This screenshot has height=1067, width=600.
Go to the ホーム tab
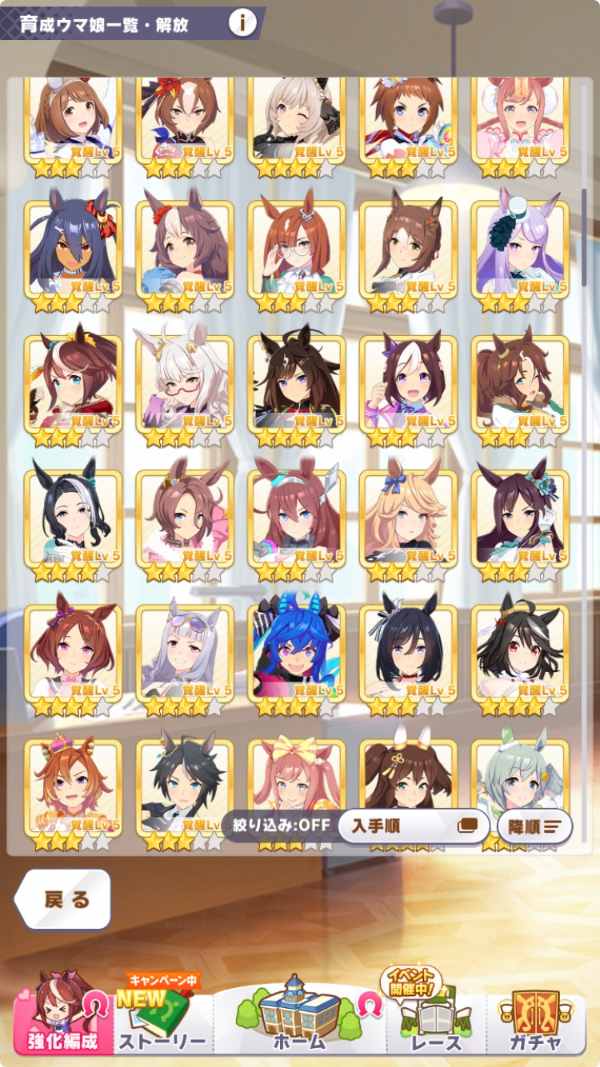click(300, 1015)
